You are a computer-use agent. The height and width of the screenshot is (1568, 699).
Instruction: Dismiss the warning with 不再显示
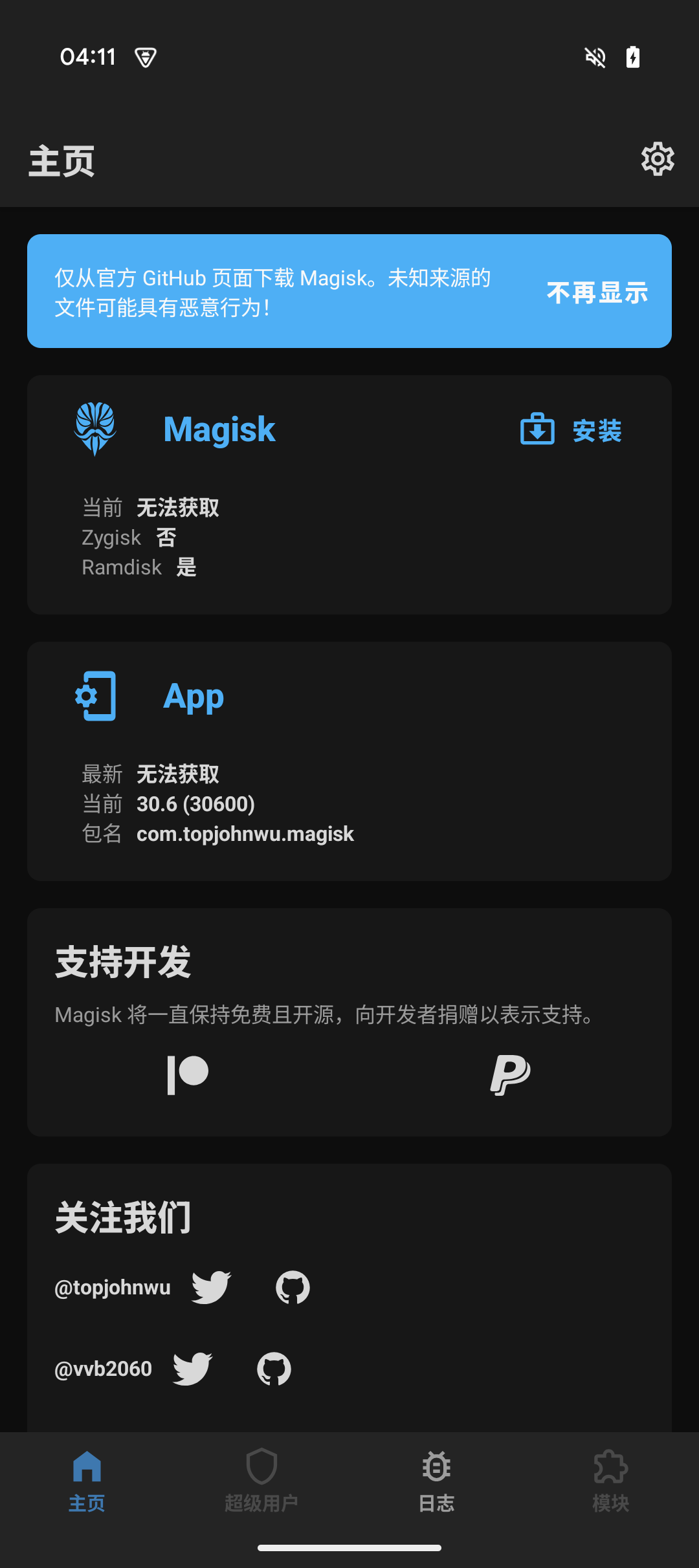point(597,292)
